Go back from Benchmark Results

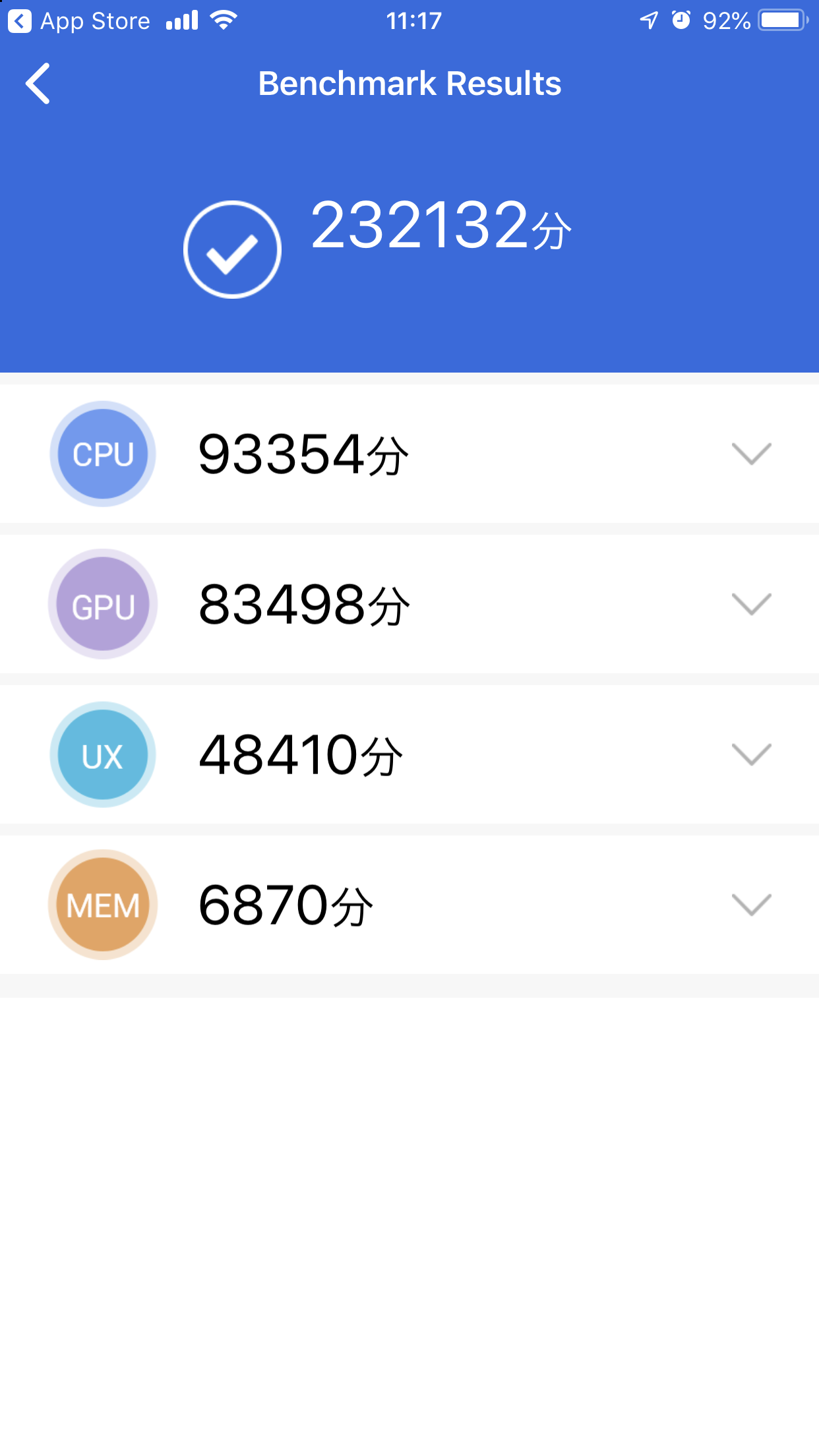(x=38, y=84)
